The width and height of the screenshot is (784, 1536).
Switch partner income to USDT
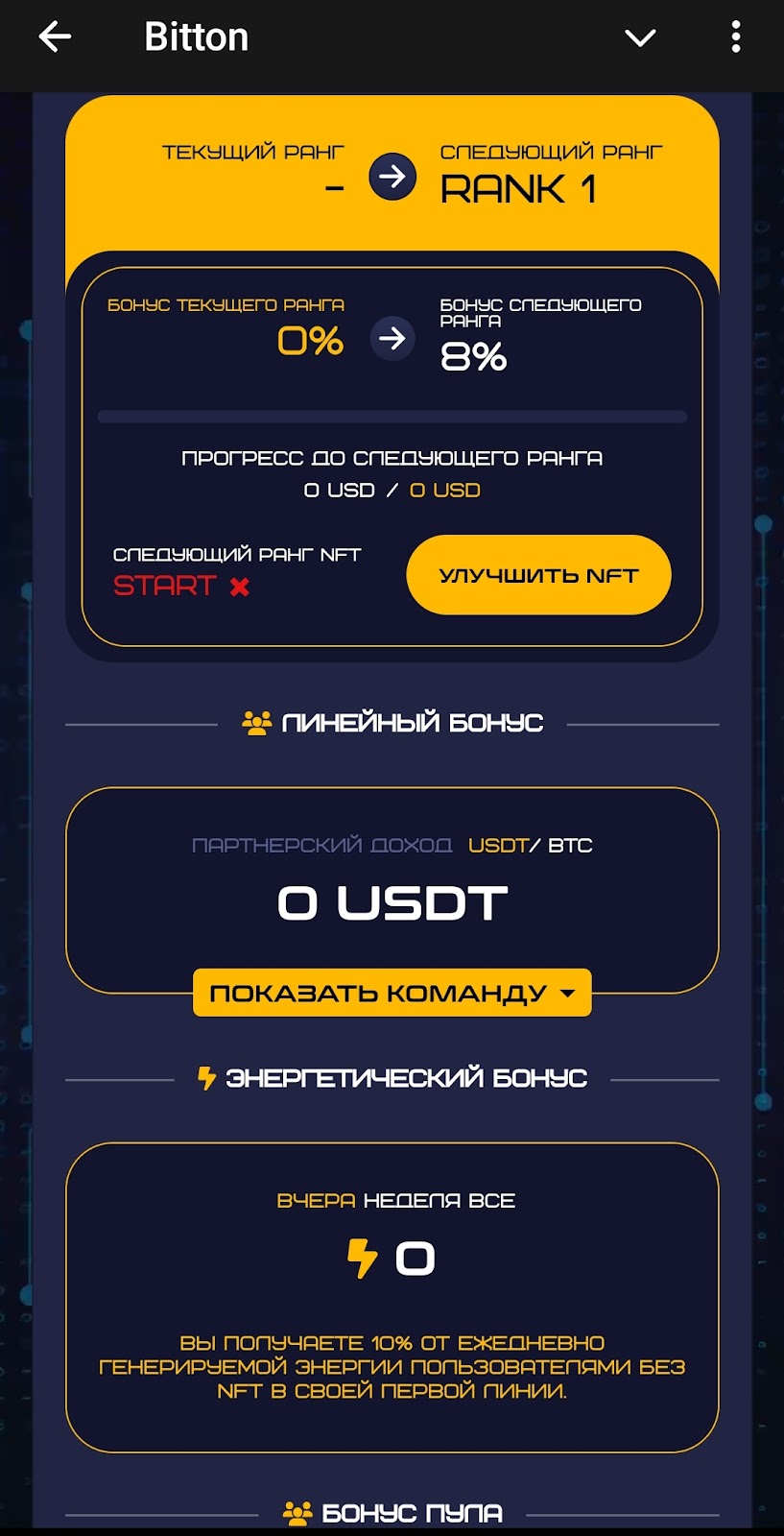[497, 846]
